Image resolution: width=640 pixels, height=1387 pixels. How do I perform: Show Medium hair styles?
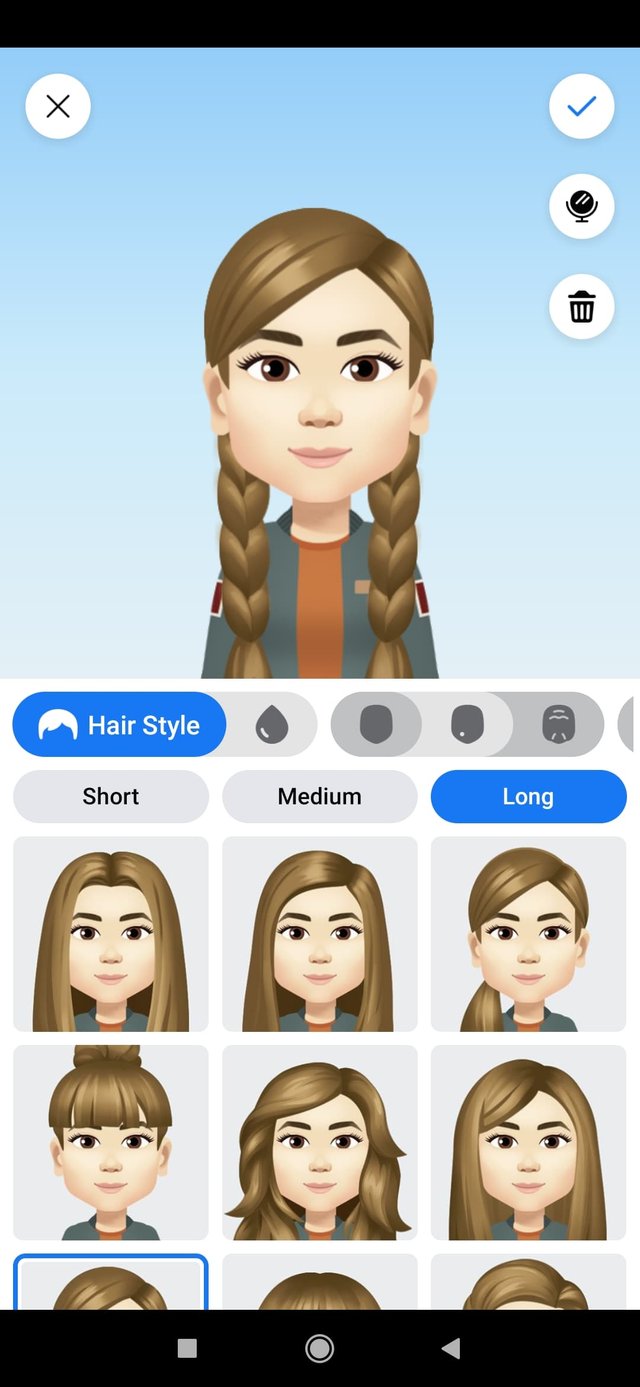click(319, 796)
